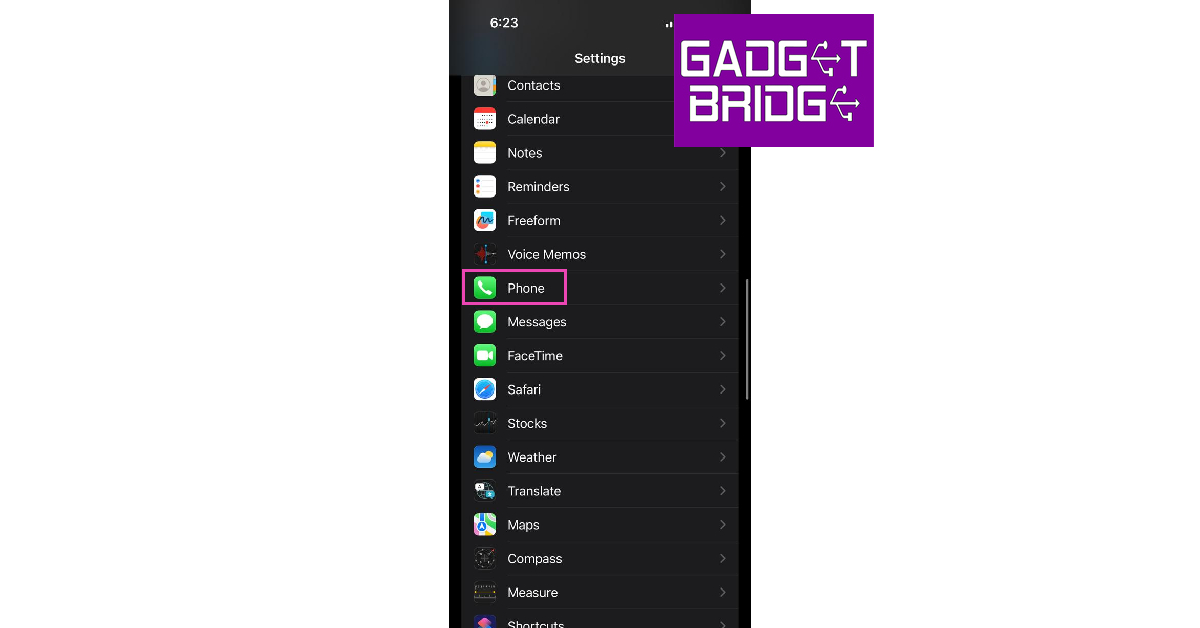The image size is (1200, 628).
Task: Go to FaceTime settings
Action: 535,356
